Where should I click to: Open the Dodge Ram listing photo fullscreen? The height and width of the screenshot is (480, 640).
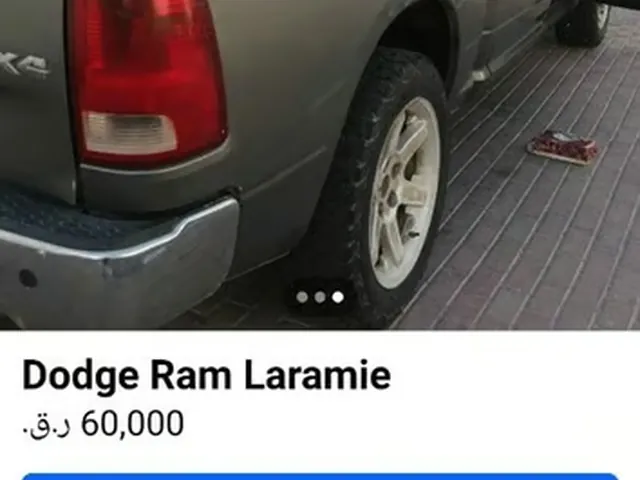pos(320,164)
